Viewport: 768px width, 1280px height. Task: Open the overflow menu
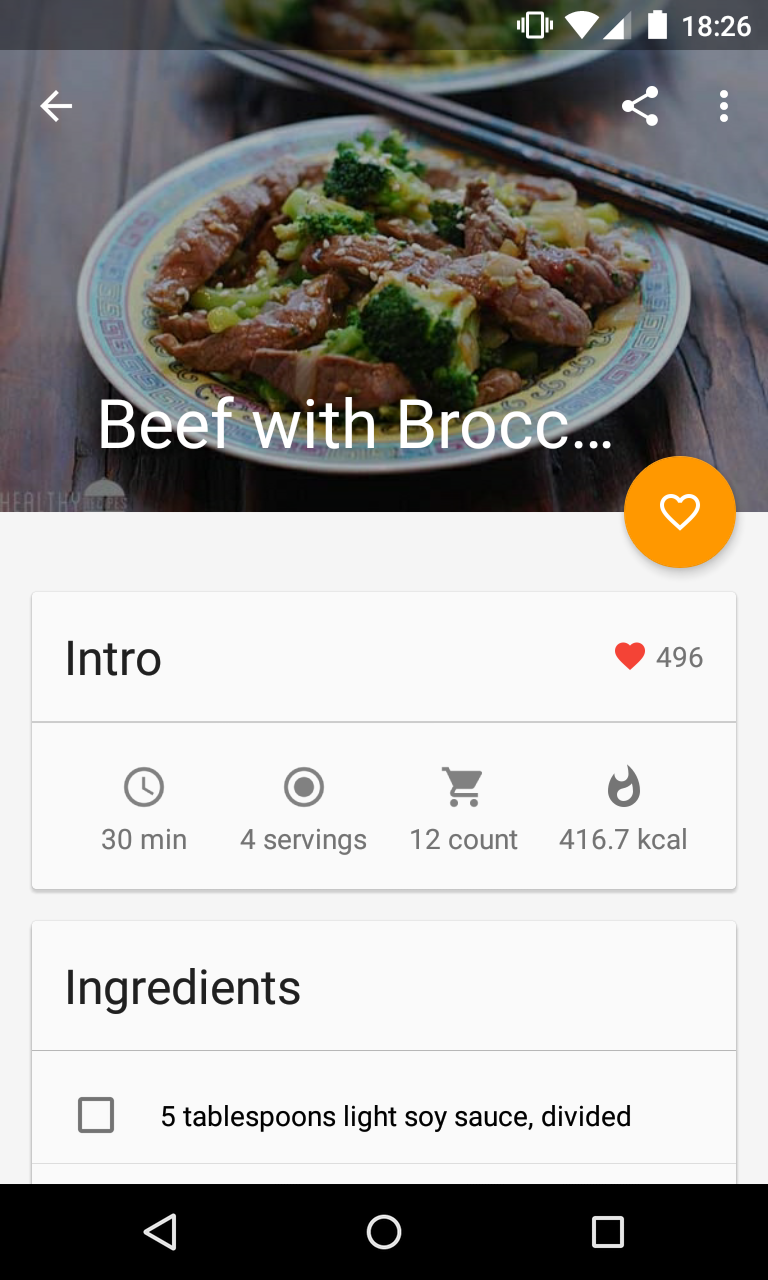pyautogui.click(x=724, y=106)
